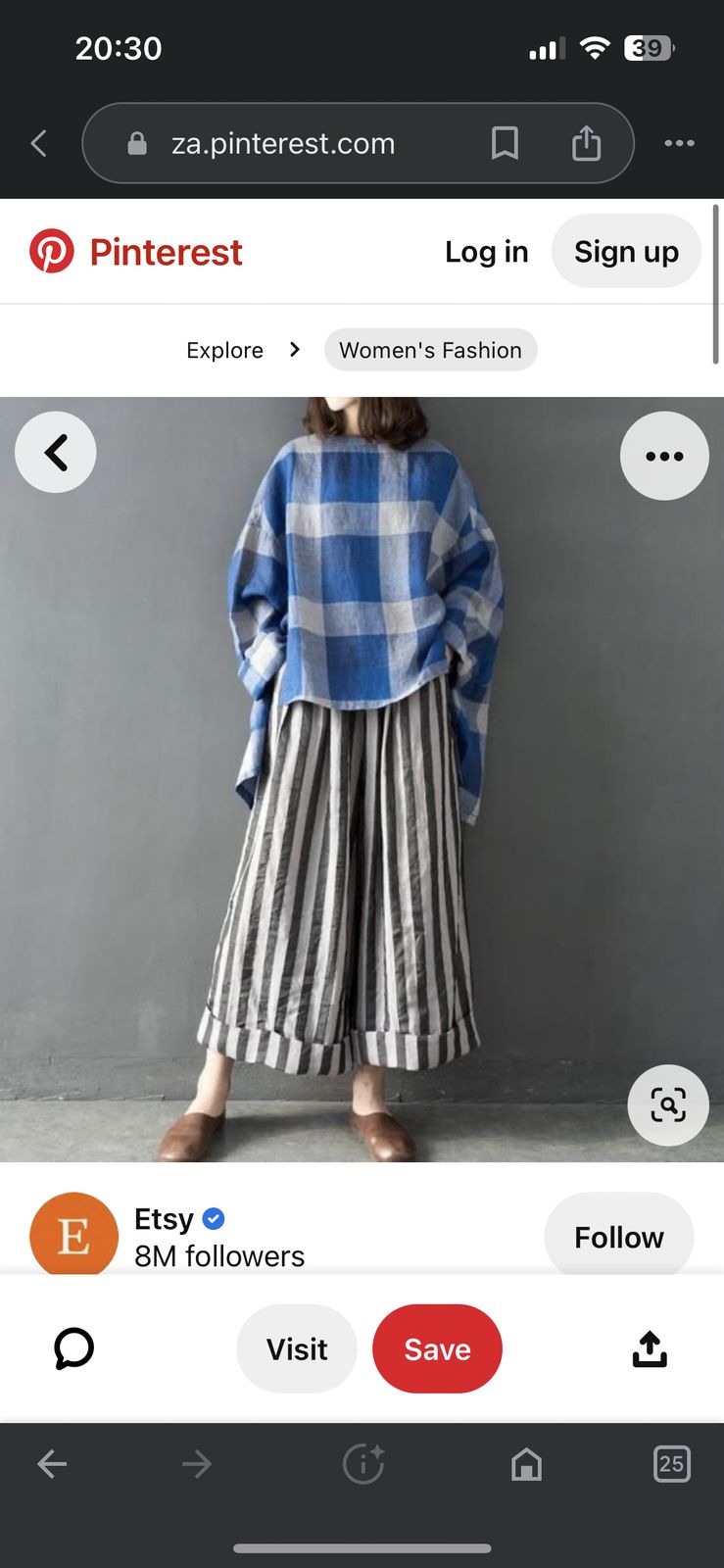Open the browser tabs switcher showing 25

(671, 1464)
